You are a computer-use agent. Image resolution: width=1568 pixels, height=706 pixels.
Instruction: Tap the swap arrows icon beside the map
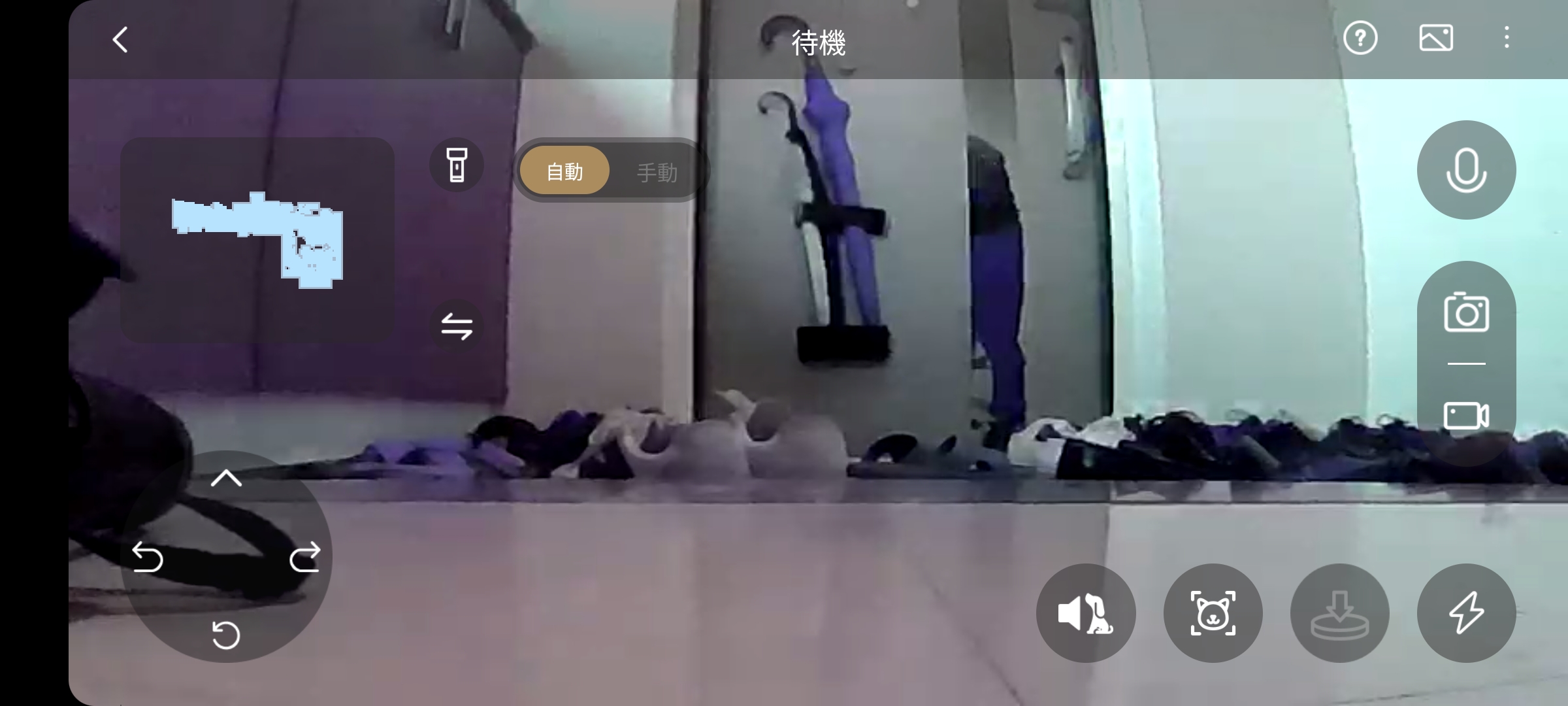click(457, 326)
